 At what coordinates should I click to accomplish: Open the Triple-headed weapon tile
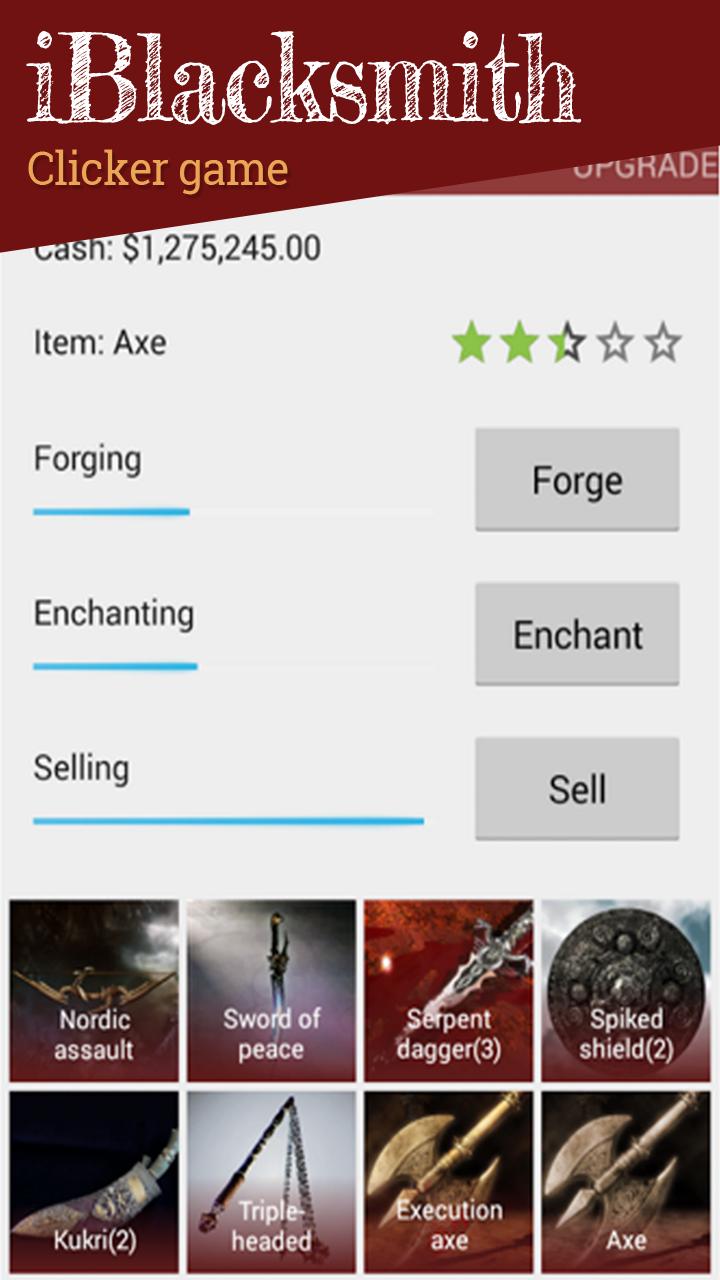click(x=271, y=1180)
